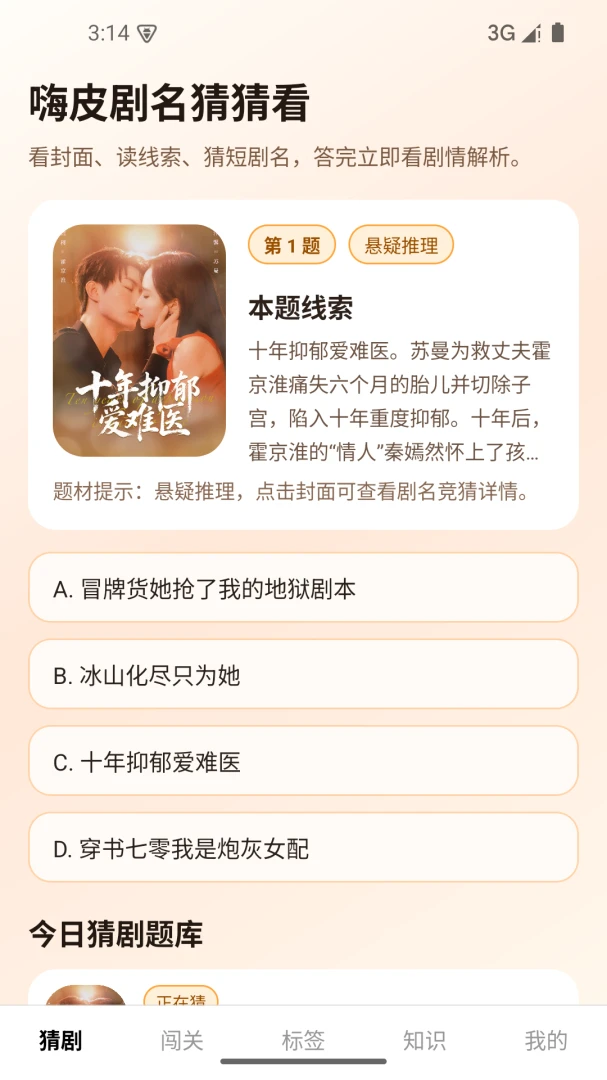Viewport: 607px width, 1080px height.
Task: Select answer B. 冰山化尽只为她
Action: click(x=303, y=674)
